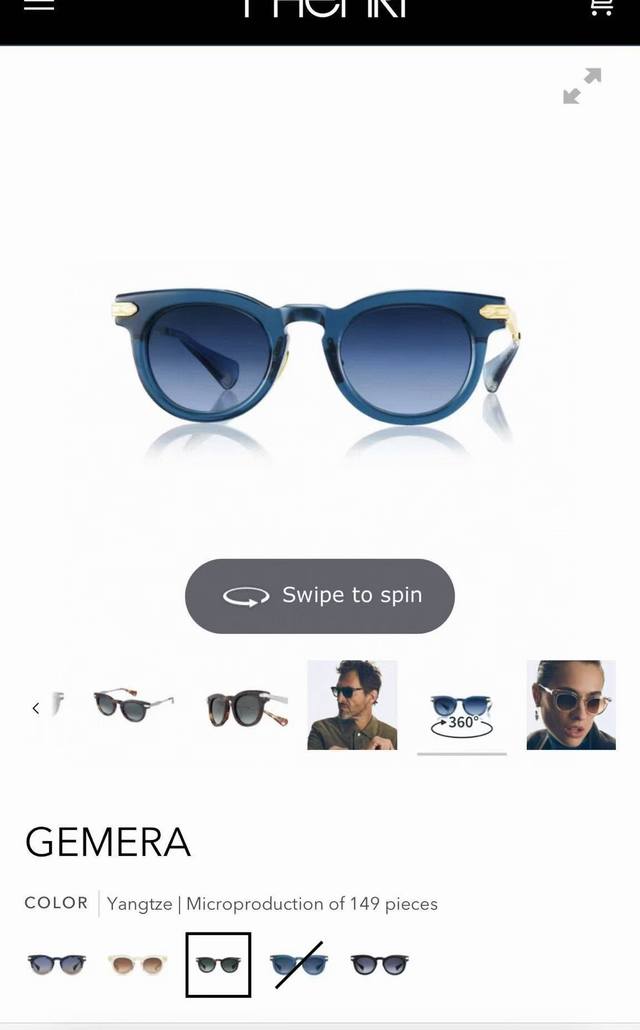Open the photo of woman wearing sunglasses
The height and width of the screenshot is (1030, 640).
click(x=571, y=705)
